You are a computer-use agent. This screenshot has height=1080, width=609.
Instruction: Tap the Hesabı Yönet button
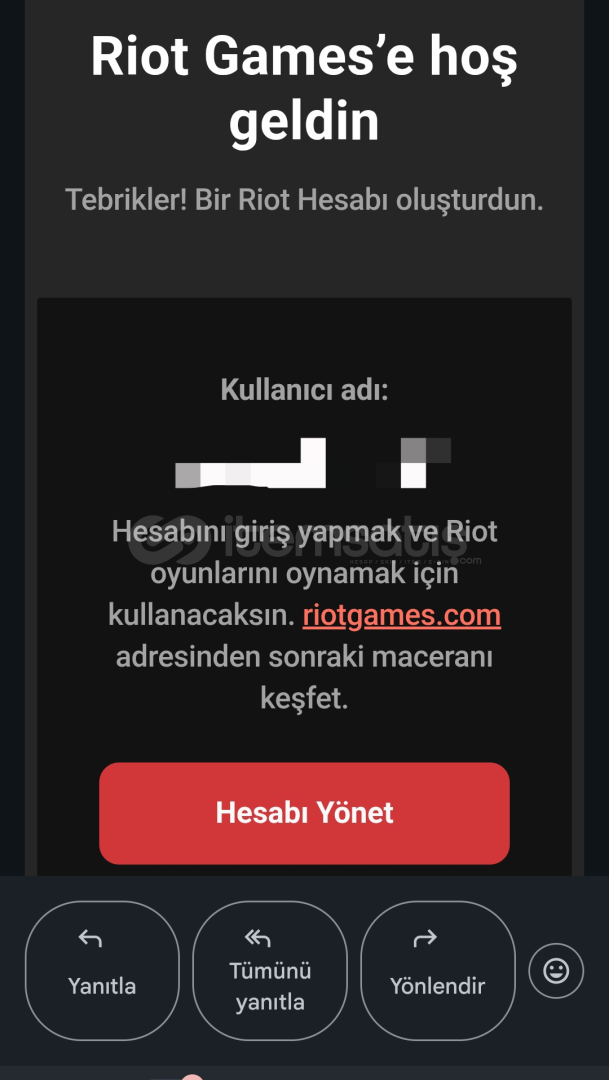coord(304,813)
